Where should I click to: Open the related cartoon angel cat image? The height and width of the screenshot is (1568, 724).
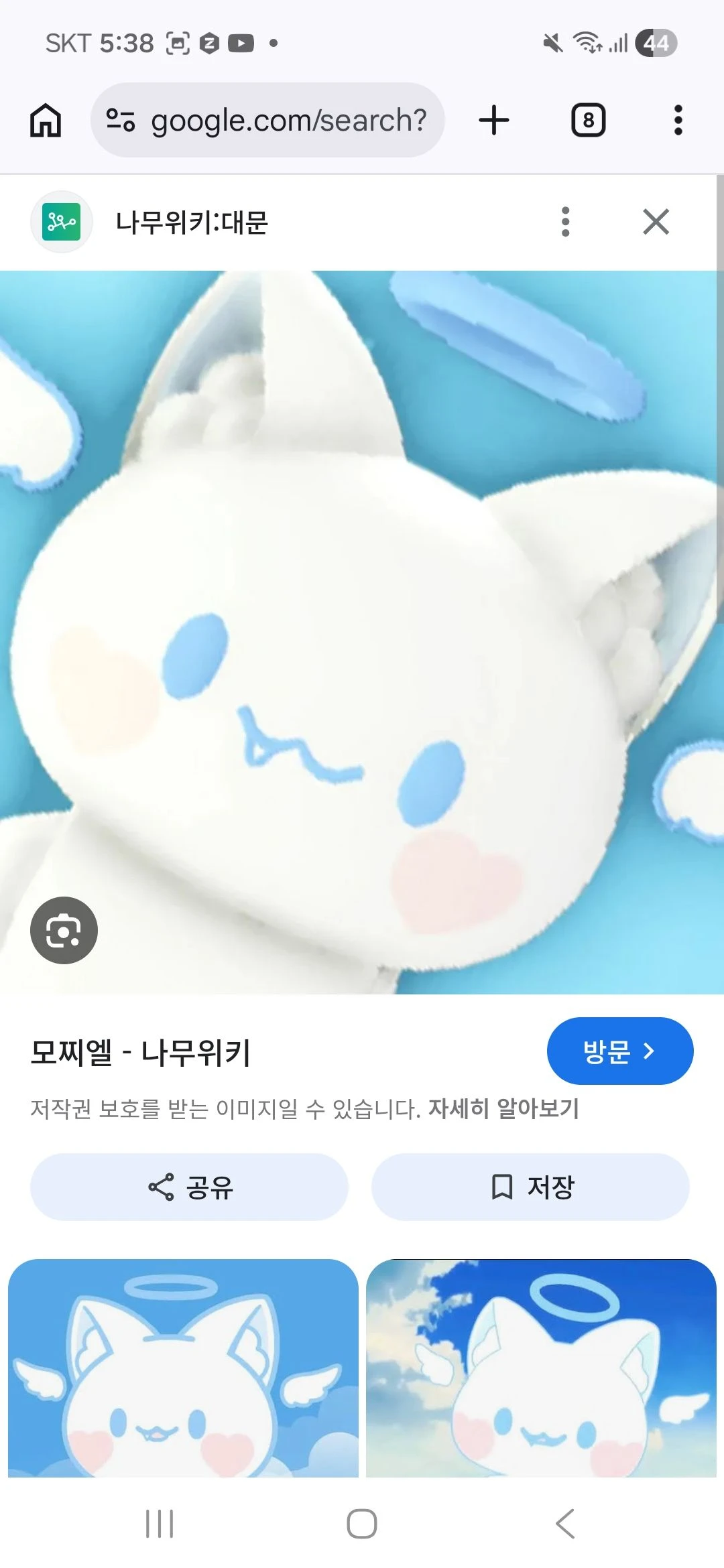click(183, 1367)
